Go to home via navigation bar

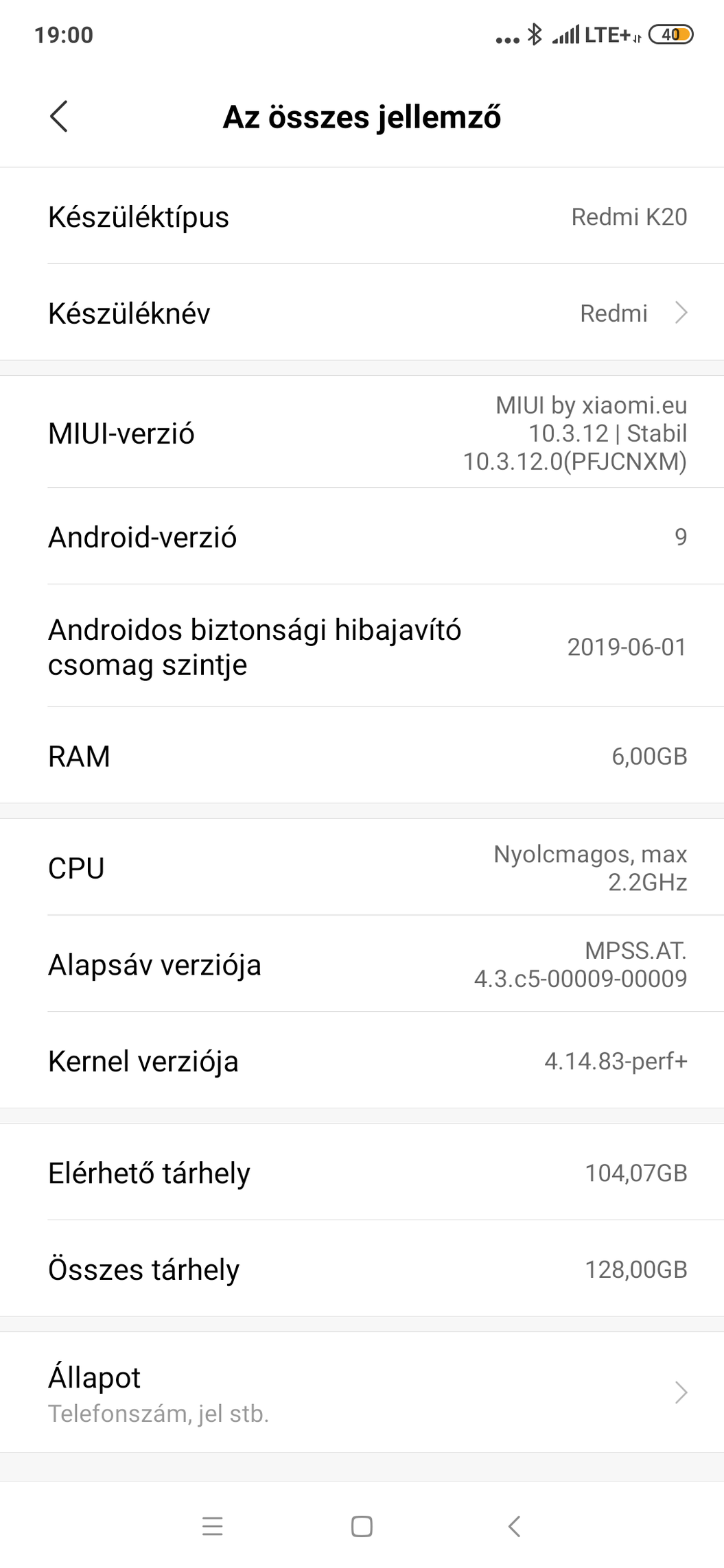coord(362,1527)
